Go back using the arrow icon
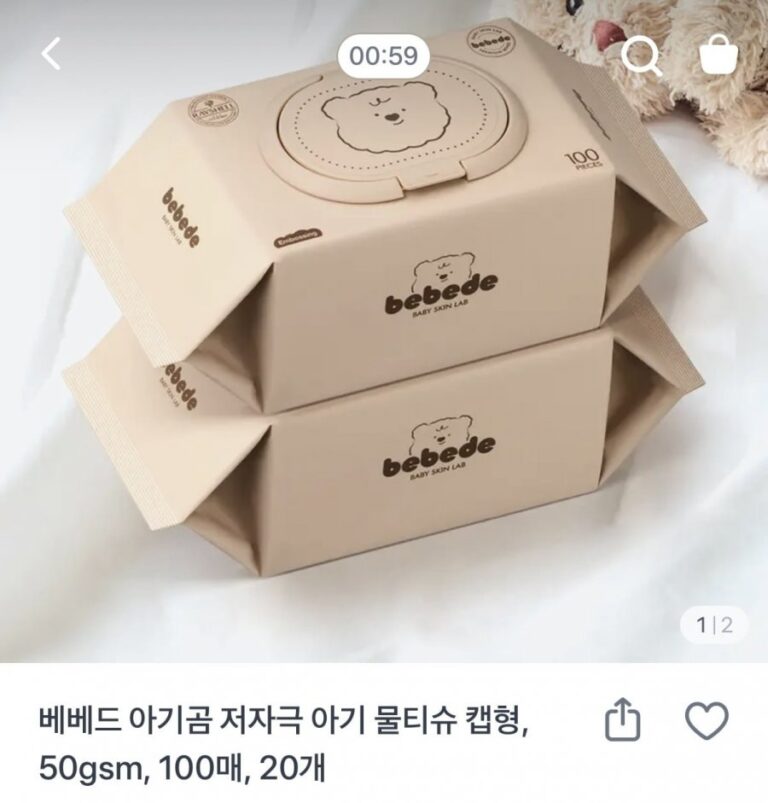 coord(51,55)
